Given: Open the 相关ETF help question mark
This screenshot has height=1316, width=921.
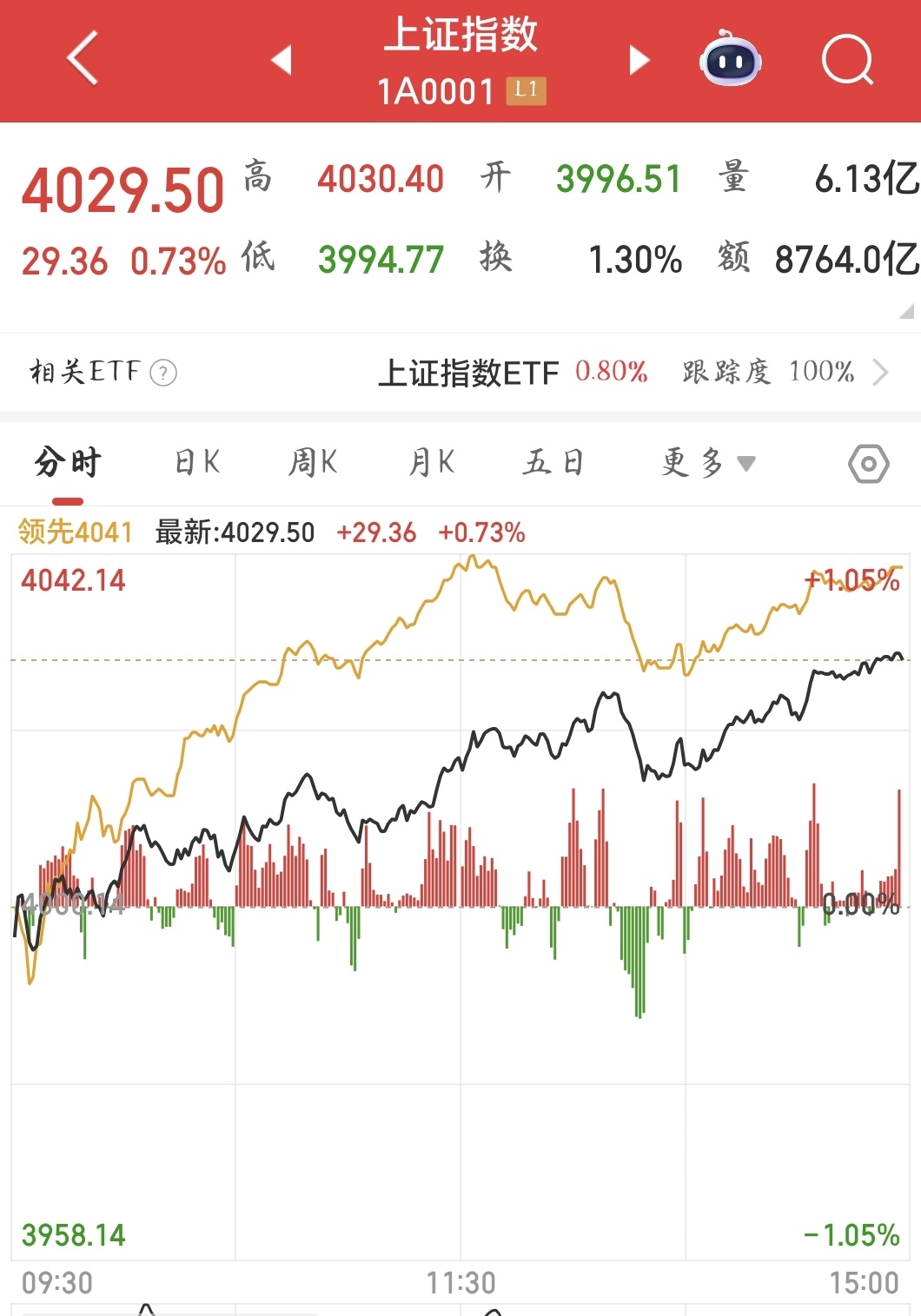Looking at the screenshot, I should tap(163, 374).
